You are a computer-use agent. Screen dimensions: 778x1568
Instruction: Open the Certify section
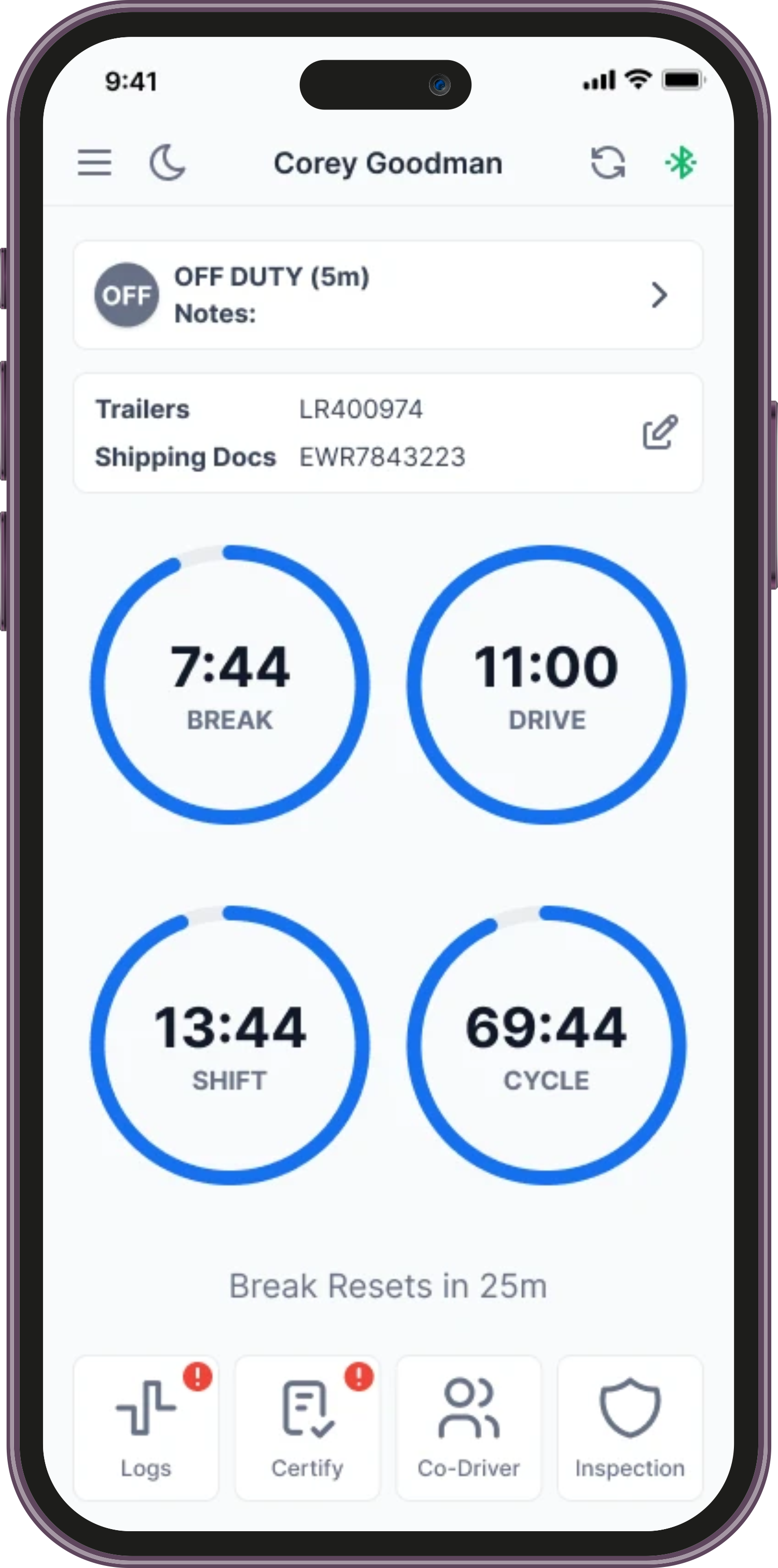click(307, 1428)
